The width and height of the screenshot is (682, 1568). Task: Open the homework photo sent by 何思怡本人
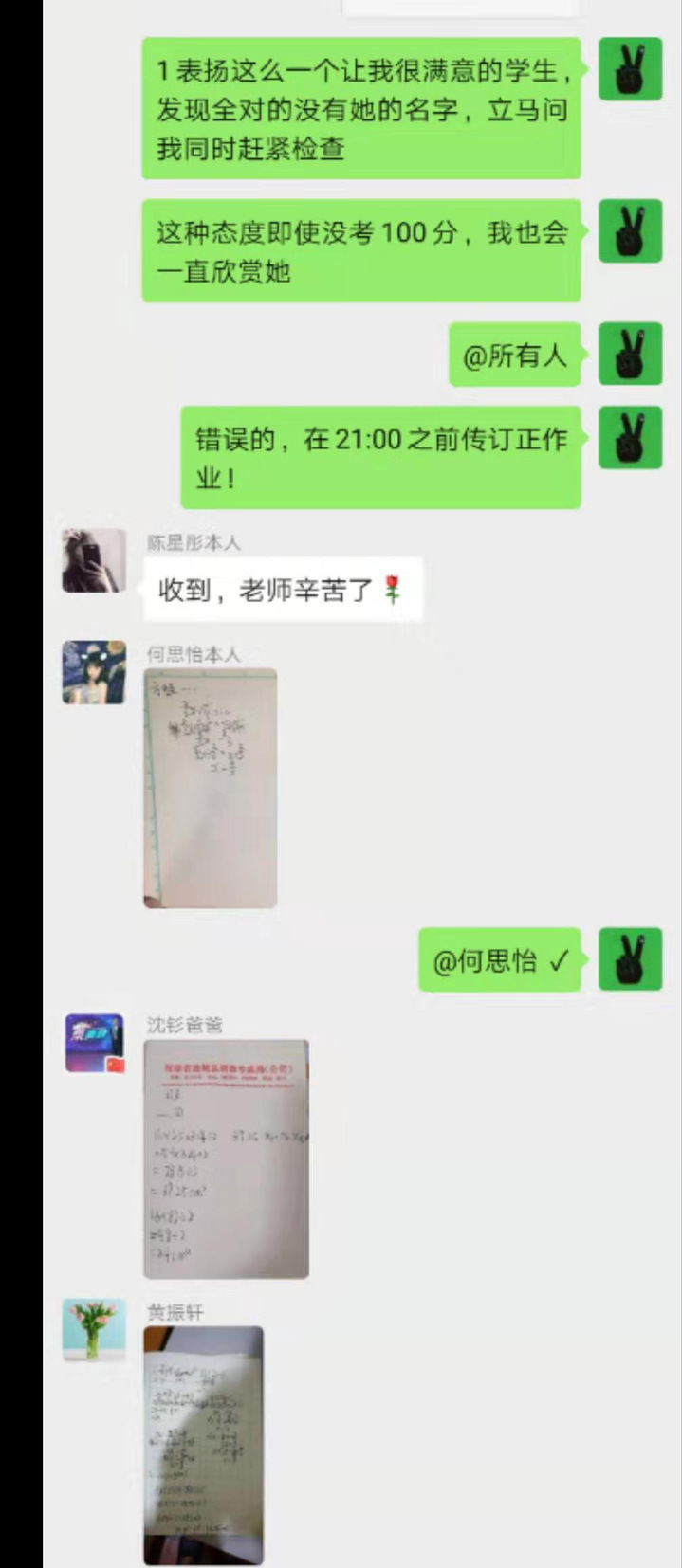point(210,788)
